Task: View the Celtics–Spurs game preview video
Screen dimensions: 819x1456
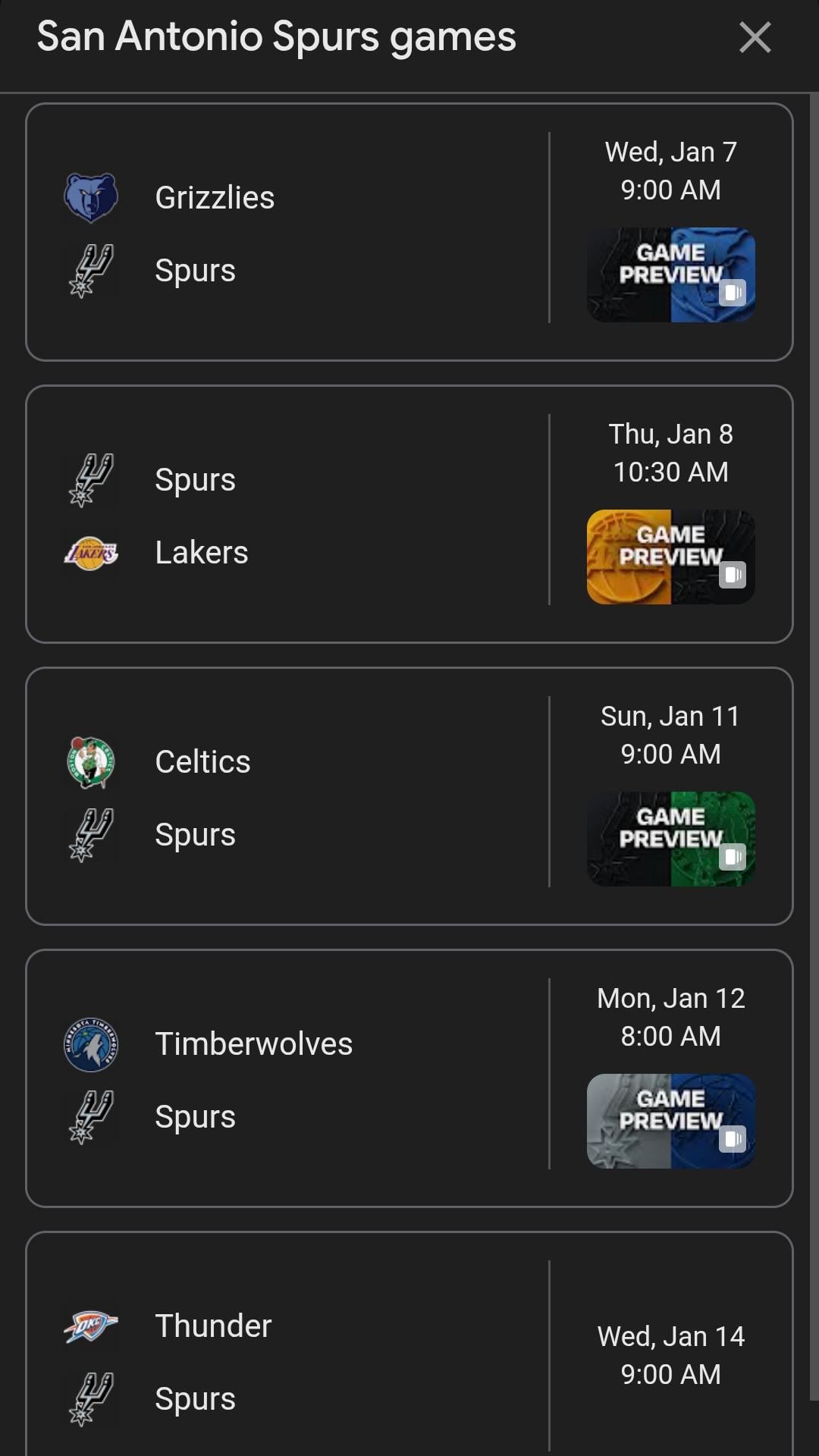Action: 670,839
